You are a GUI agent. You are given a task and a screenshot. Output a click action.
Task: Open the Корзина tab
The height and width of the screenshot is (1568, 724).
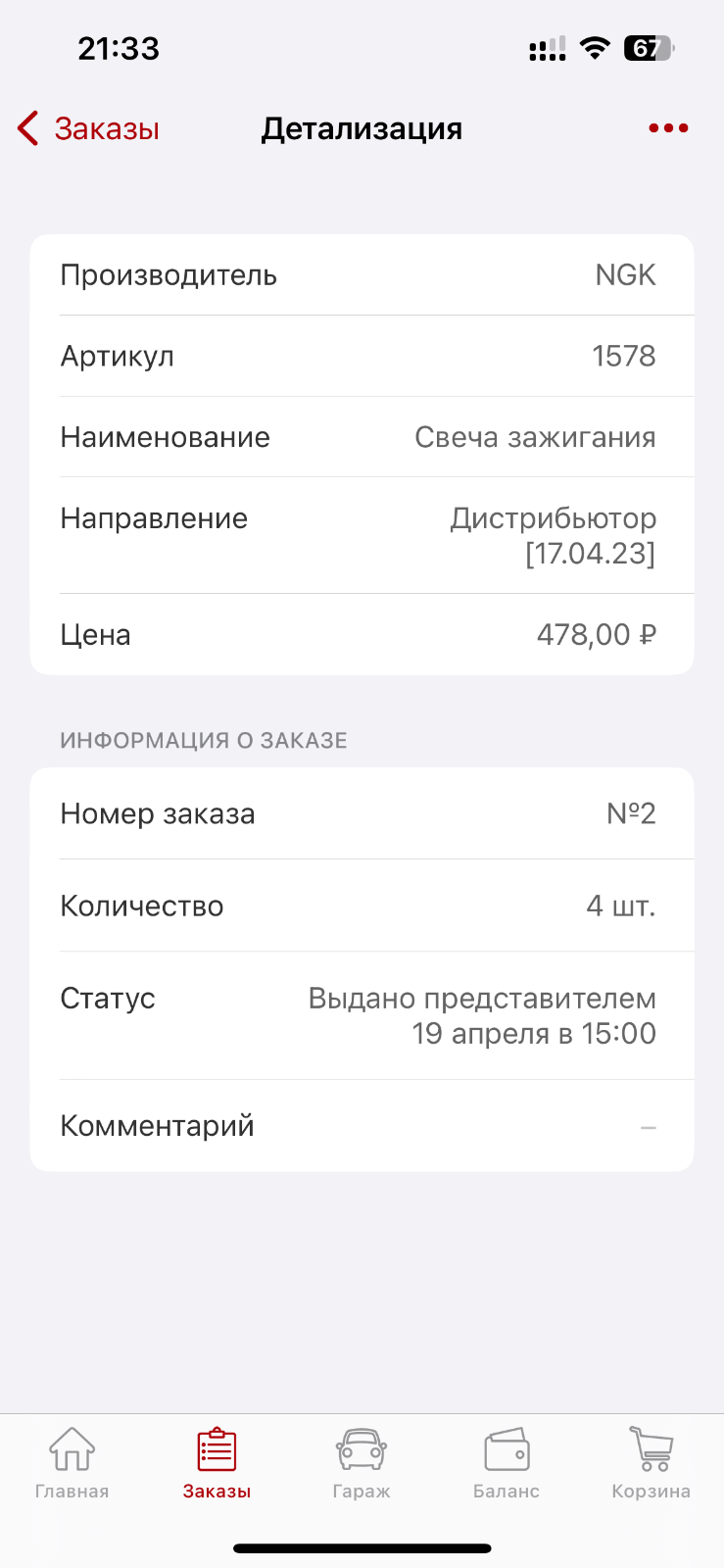tap(652, 1463)
